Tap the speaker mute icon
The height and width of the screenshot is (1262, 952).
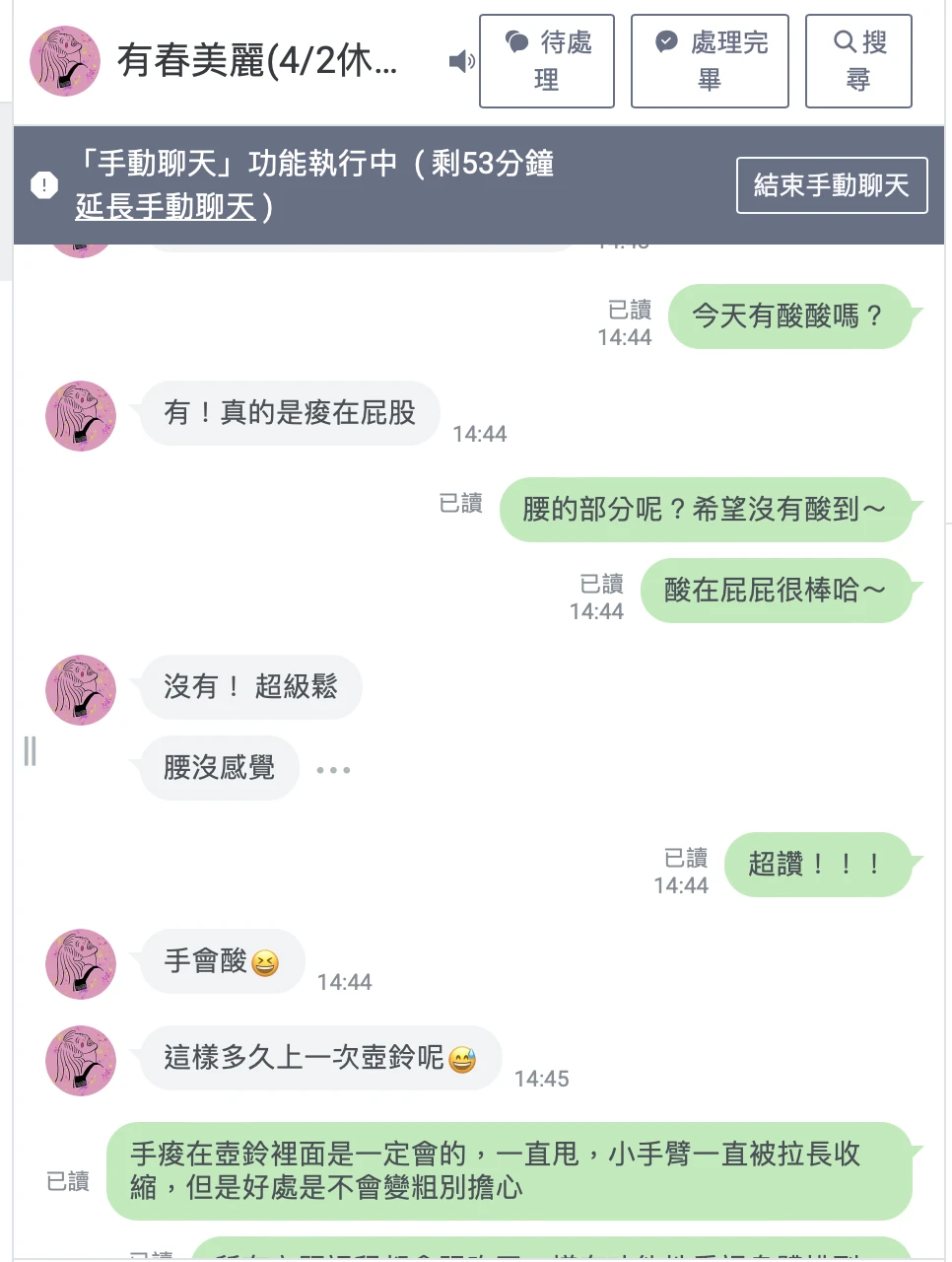pyautogui.click(x=461, y=62)
